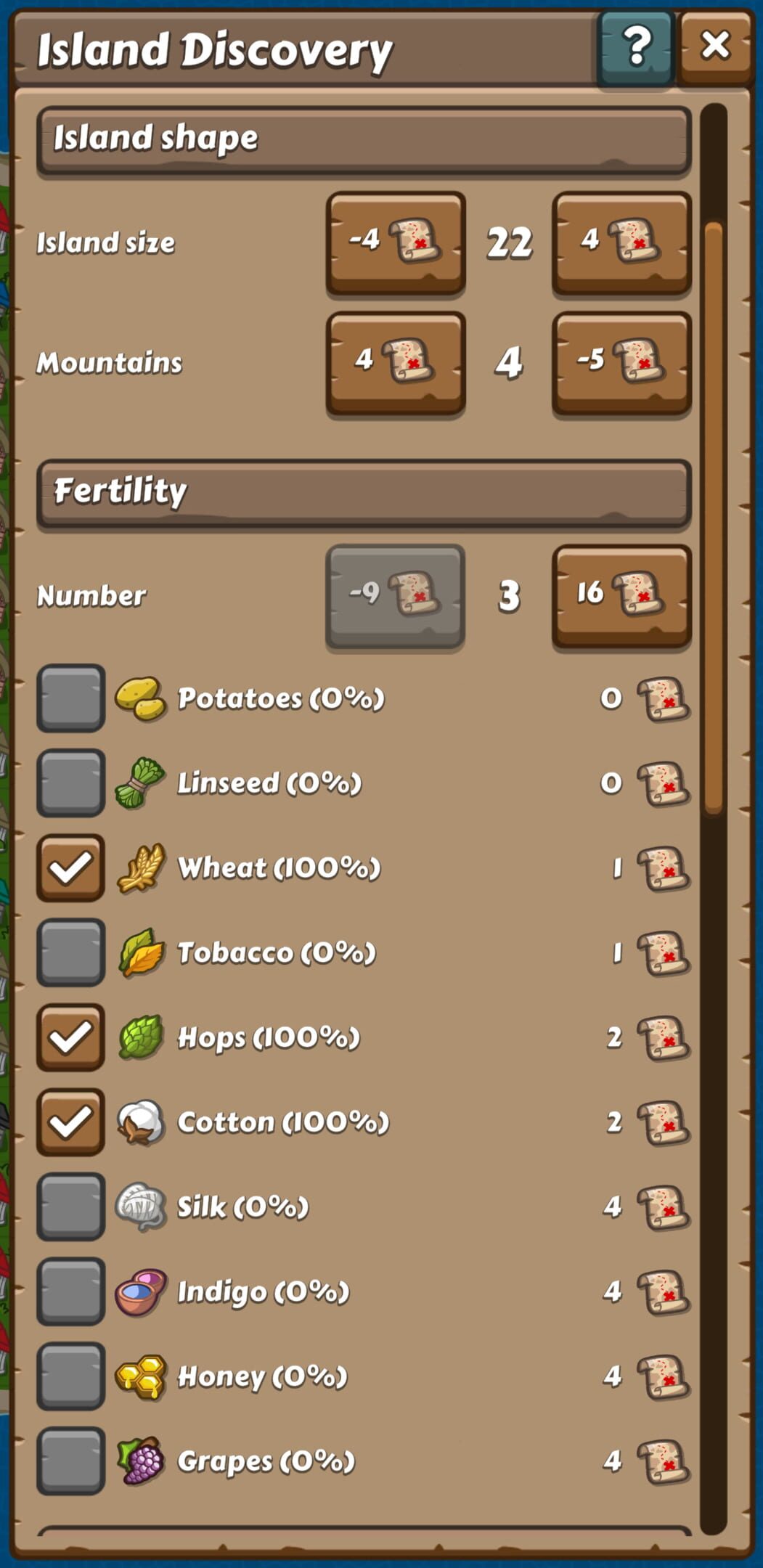This screenshot has height=1568, width=763.
Task: Enable the Tobacco fertility checkbox
Action: click(70, 952)
